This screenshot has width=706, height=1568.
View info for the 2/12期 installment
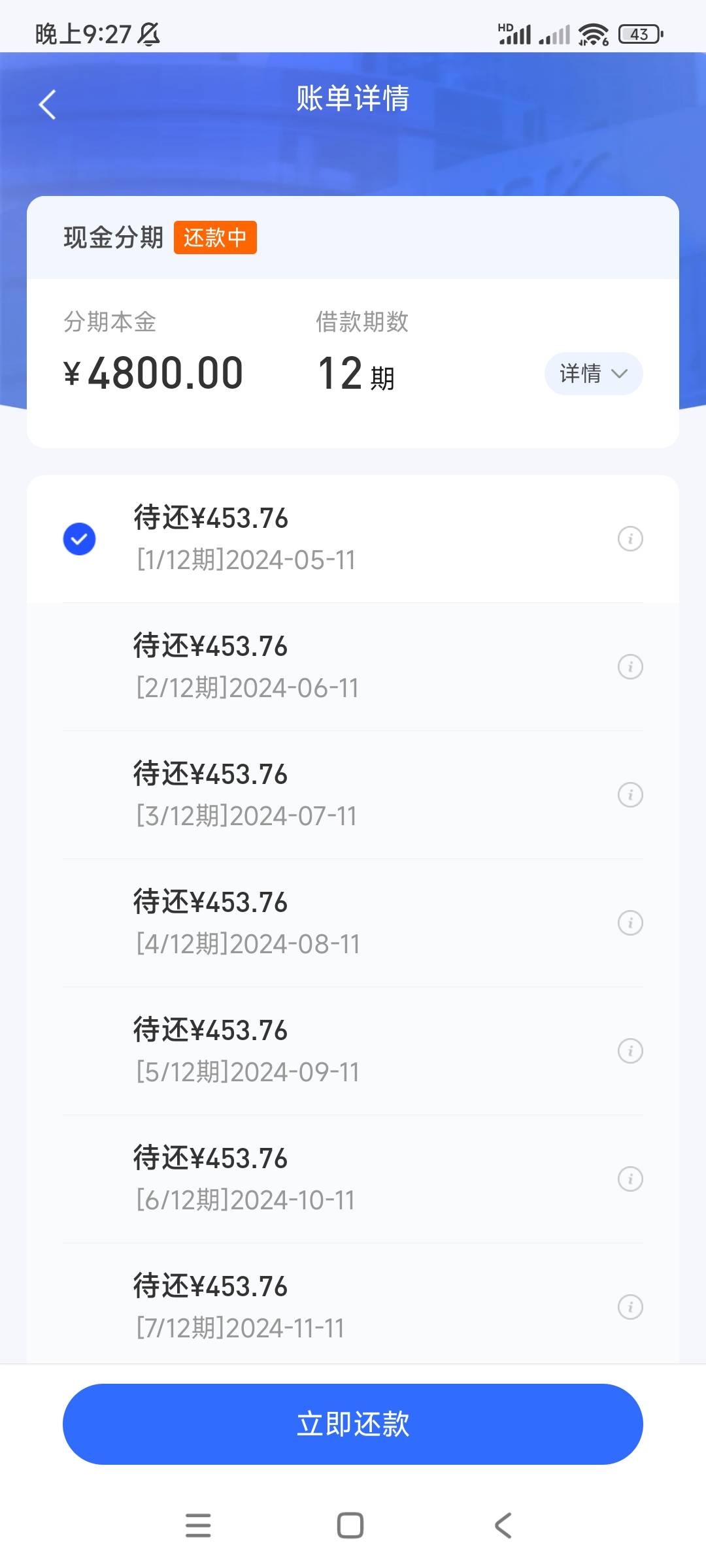point(630,667)
